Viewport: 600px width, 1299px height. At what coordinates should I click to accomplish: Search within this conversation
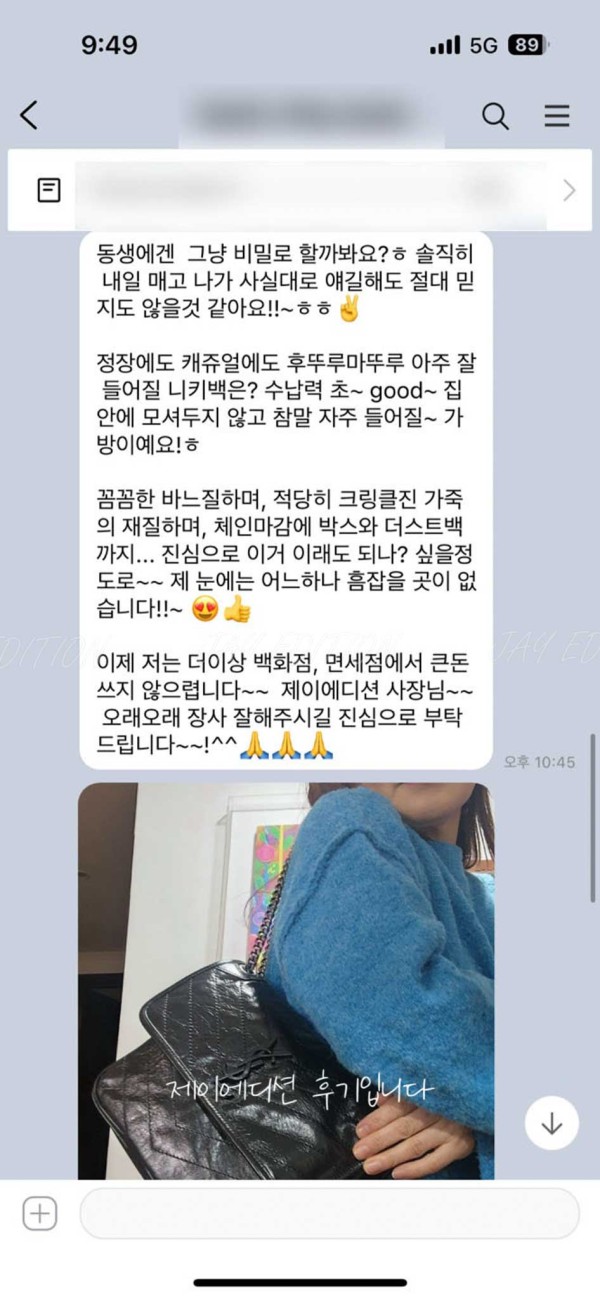click(495, 116)
